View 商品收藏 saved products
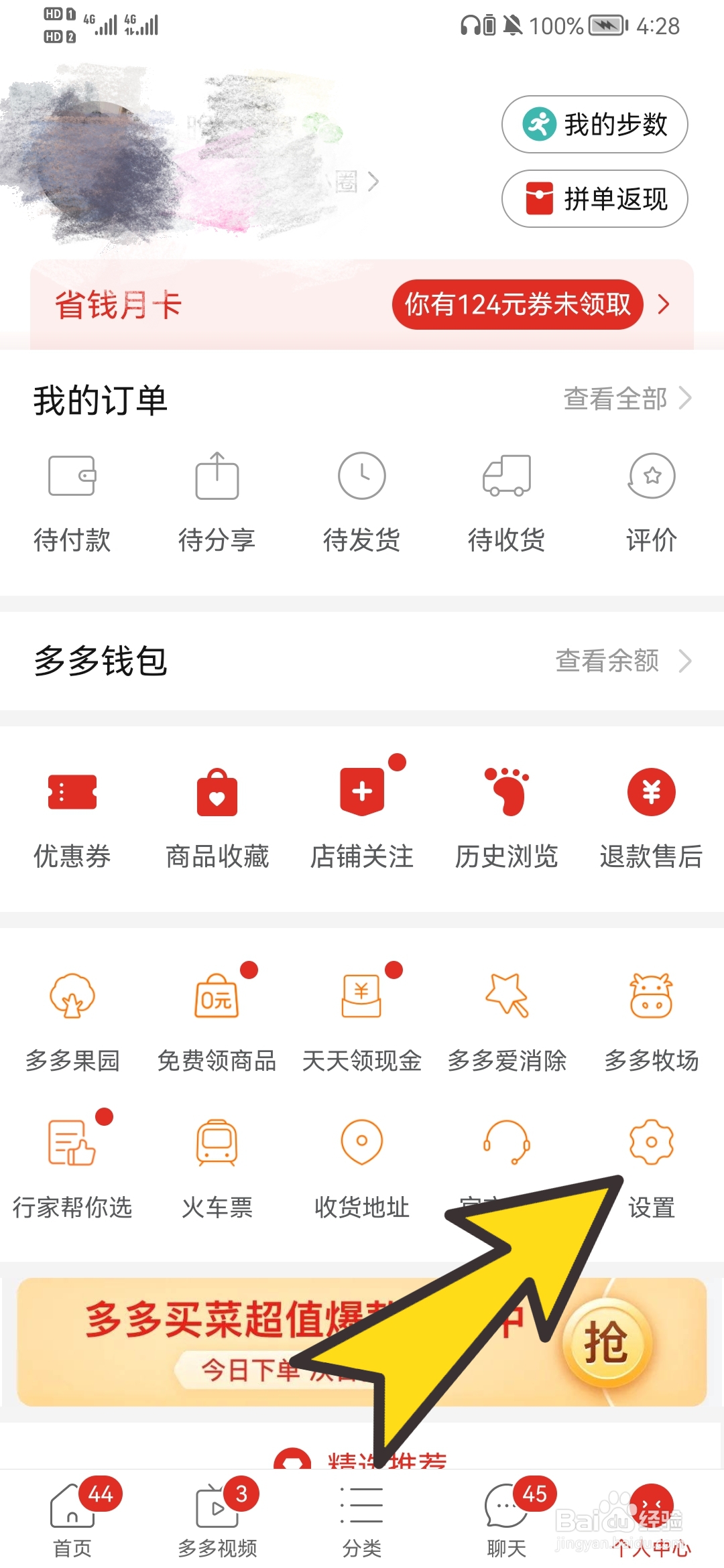The width and height of the screenshot is (724, 1568). (x=217, y=818)
